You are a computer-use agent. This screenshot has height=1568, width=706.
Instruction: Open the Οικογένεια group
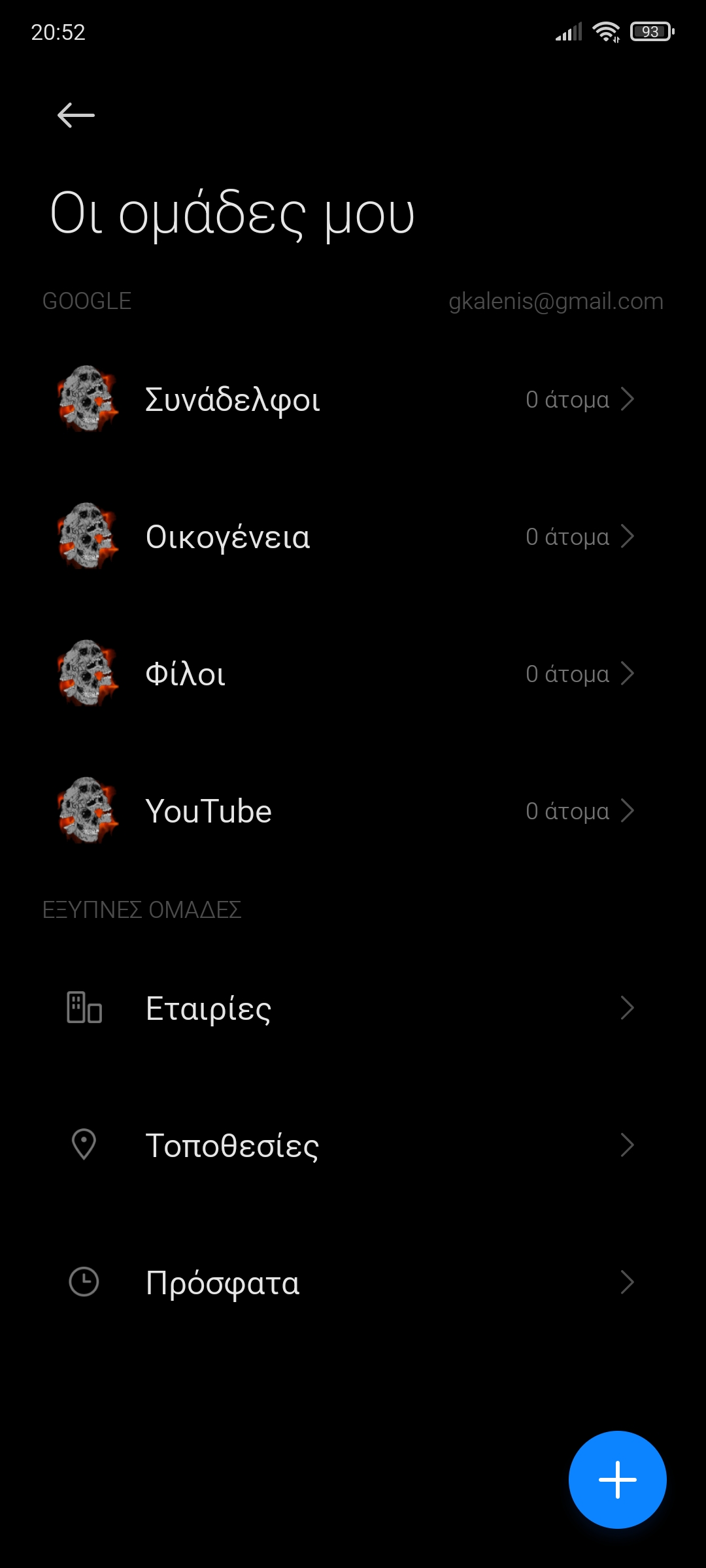353,536
